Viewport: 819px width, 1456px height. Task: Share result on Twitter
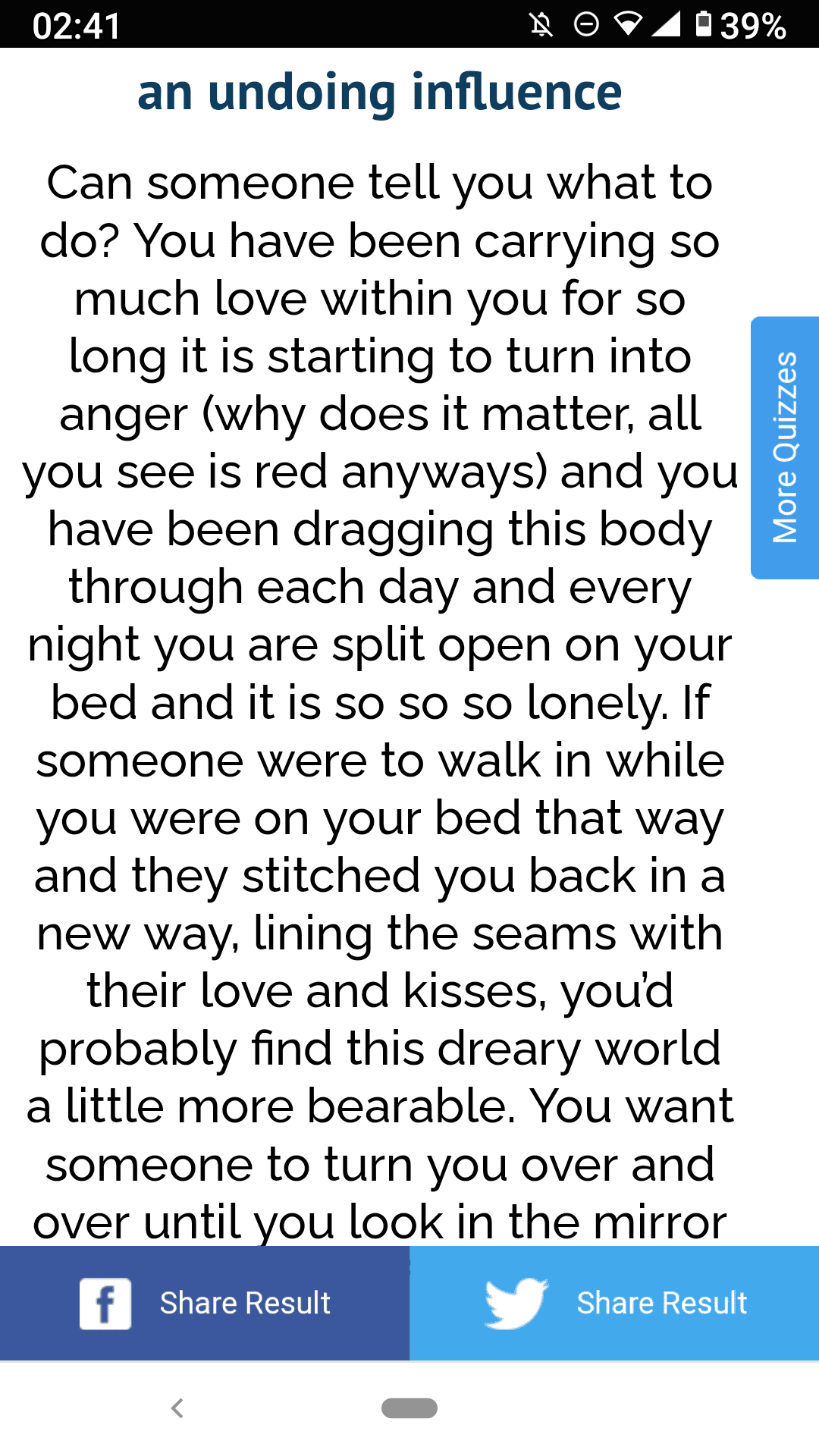[x=614, y=1303]
